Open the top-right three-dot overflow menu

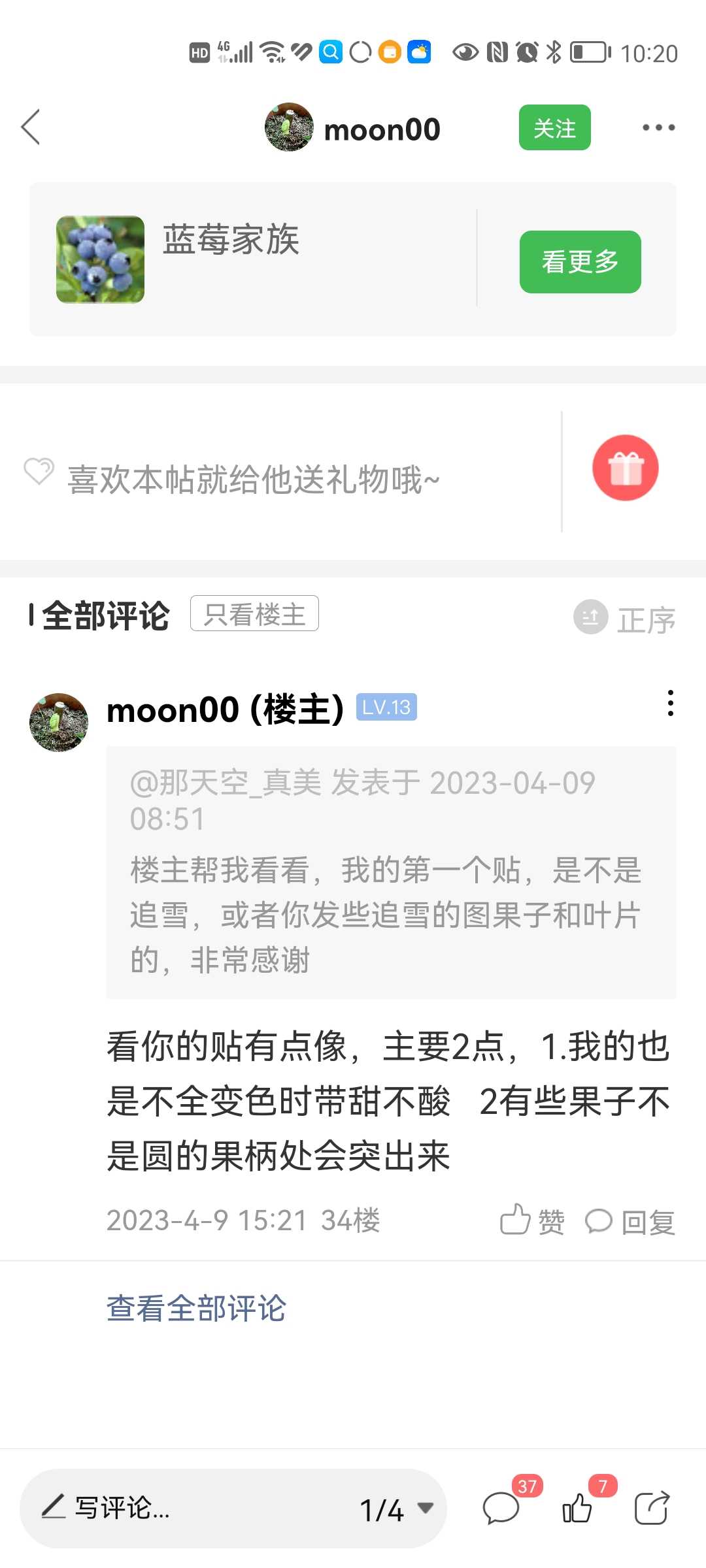pyautogui.click(x=658, y=127)
